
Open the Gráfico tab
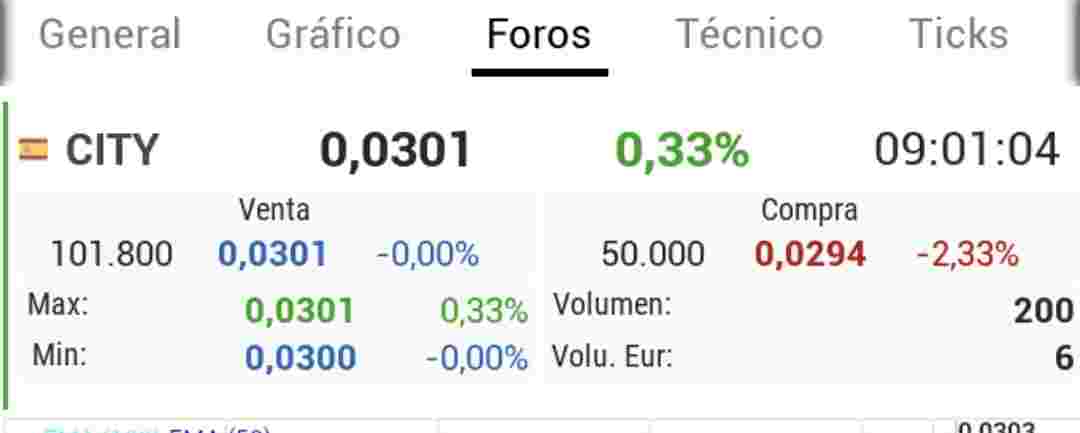[333, 34]
